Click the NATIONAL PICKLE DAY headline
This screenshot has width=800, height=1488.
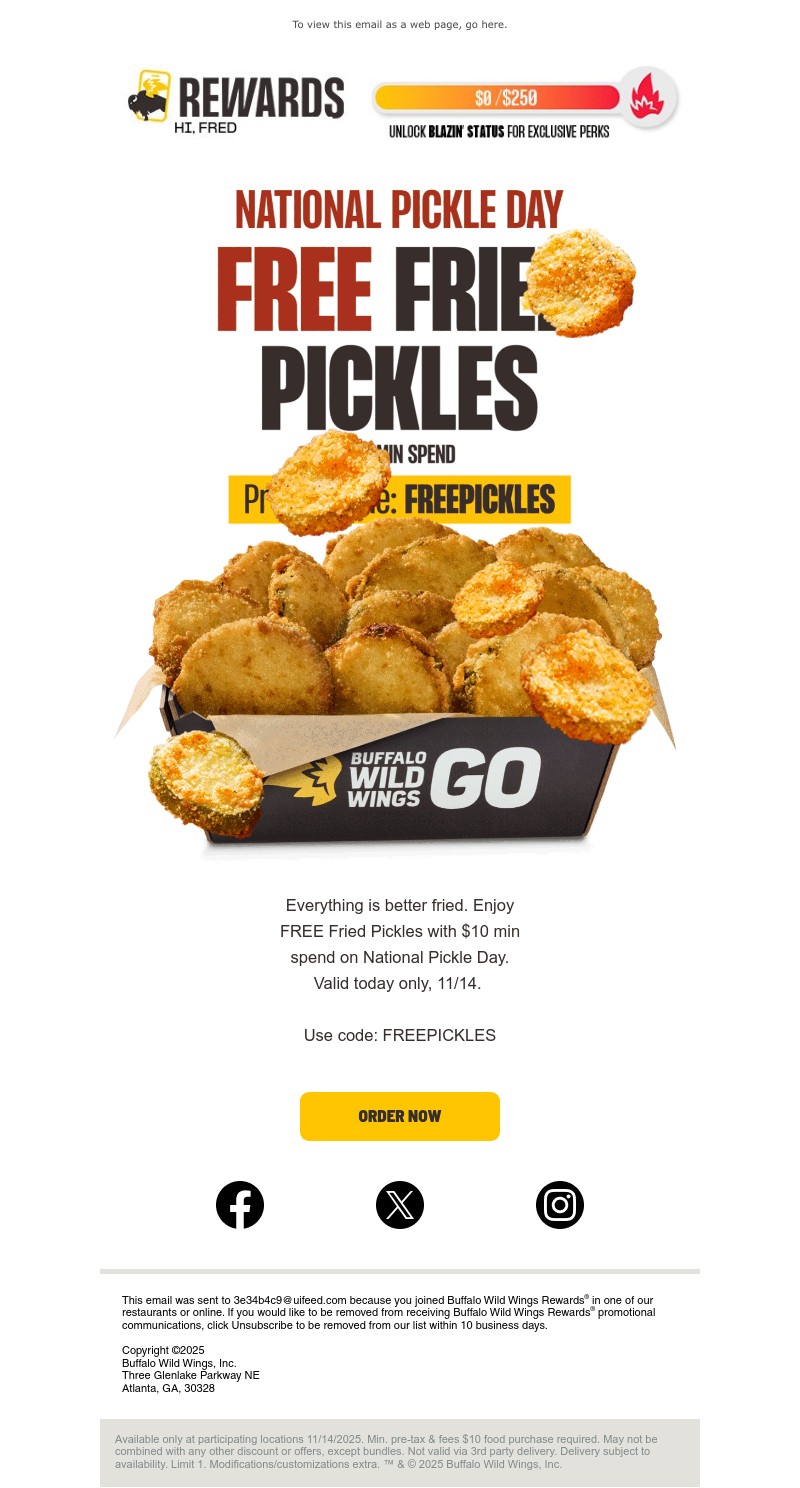click(398, 209)
